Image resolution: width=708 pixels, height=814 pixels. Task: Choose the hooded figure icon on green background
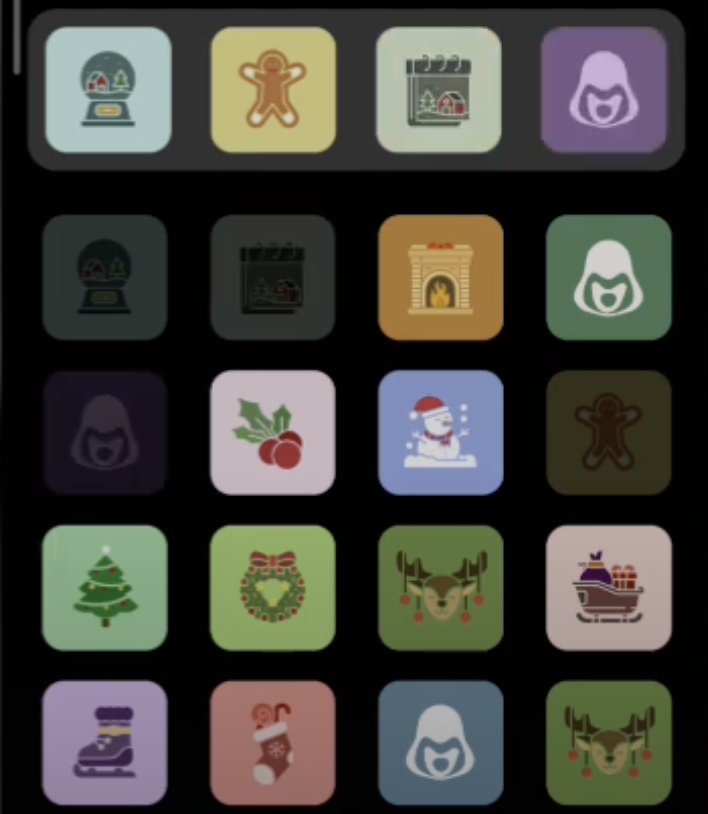tap(608, 277)
